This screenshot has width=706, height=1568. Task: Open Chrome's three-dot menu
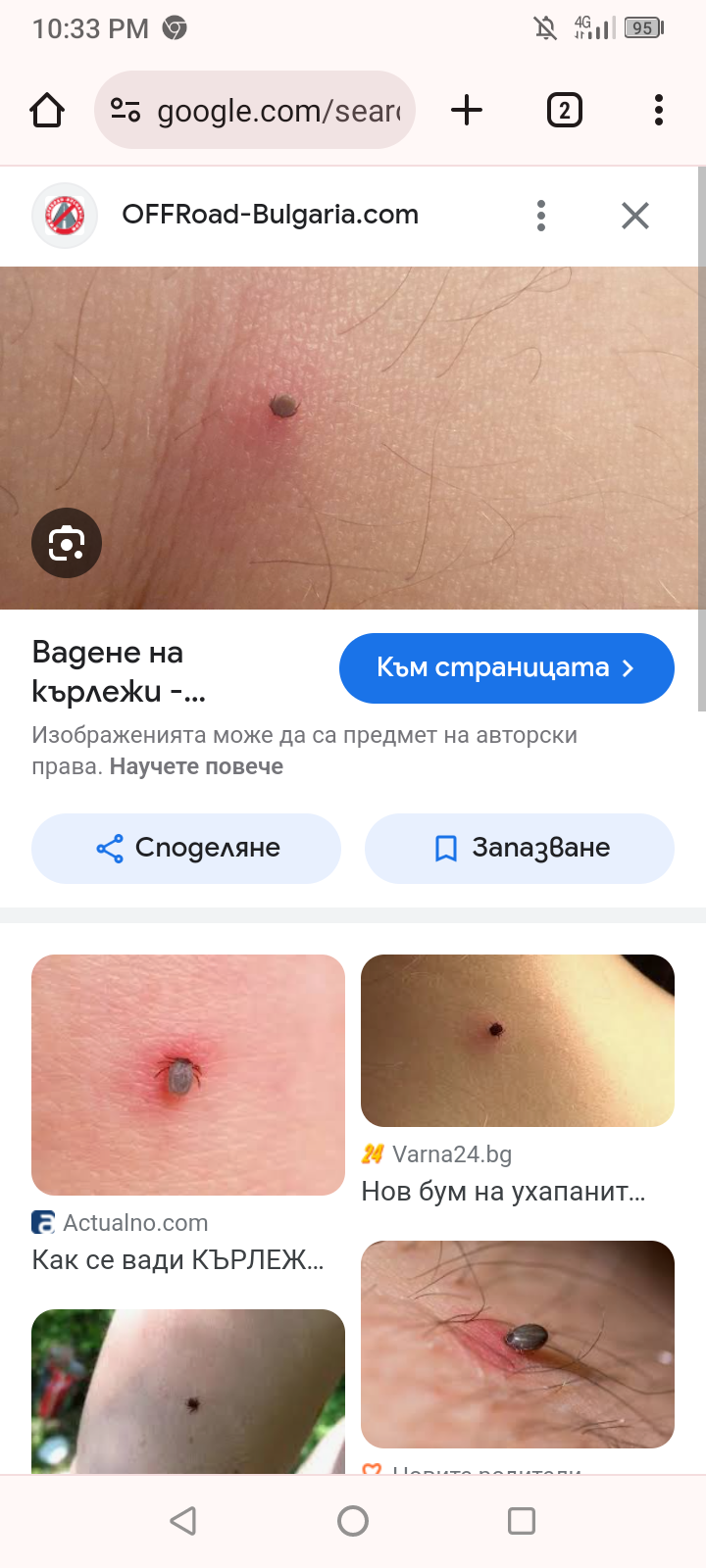[659, 110]
